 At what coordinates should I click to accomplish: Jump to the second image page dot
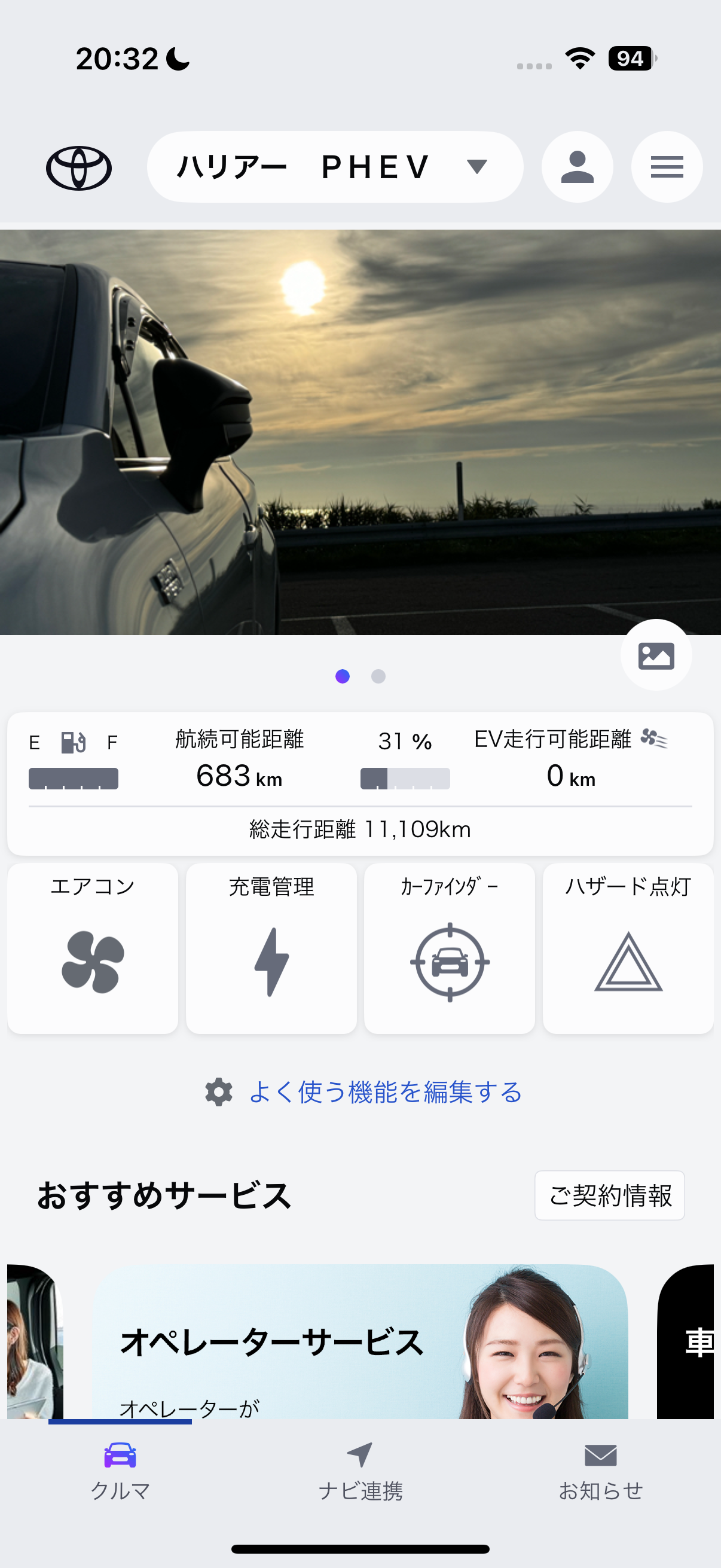(378, 676)
